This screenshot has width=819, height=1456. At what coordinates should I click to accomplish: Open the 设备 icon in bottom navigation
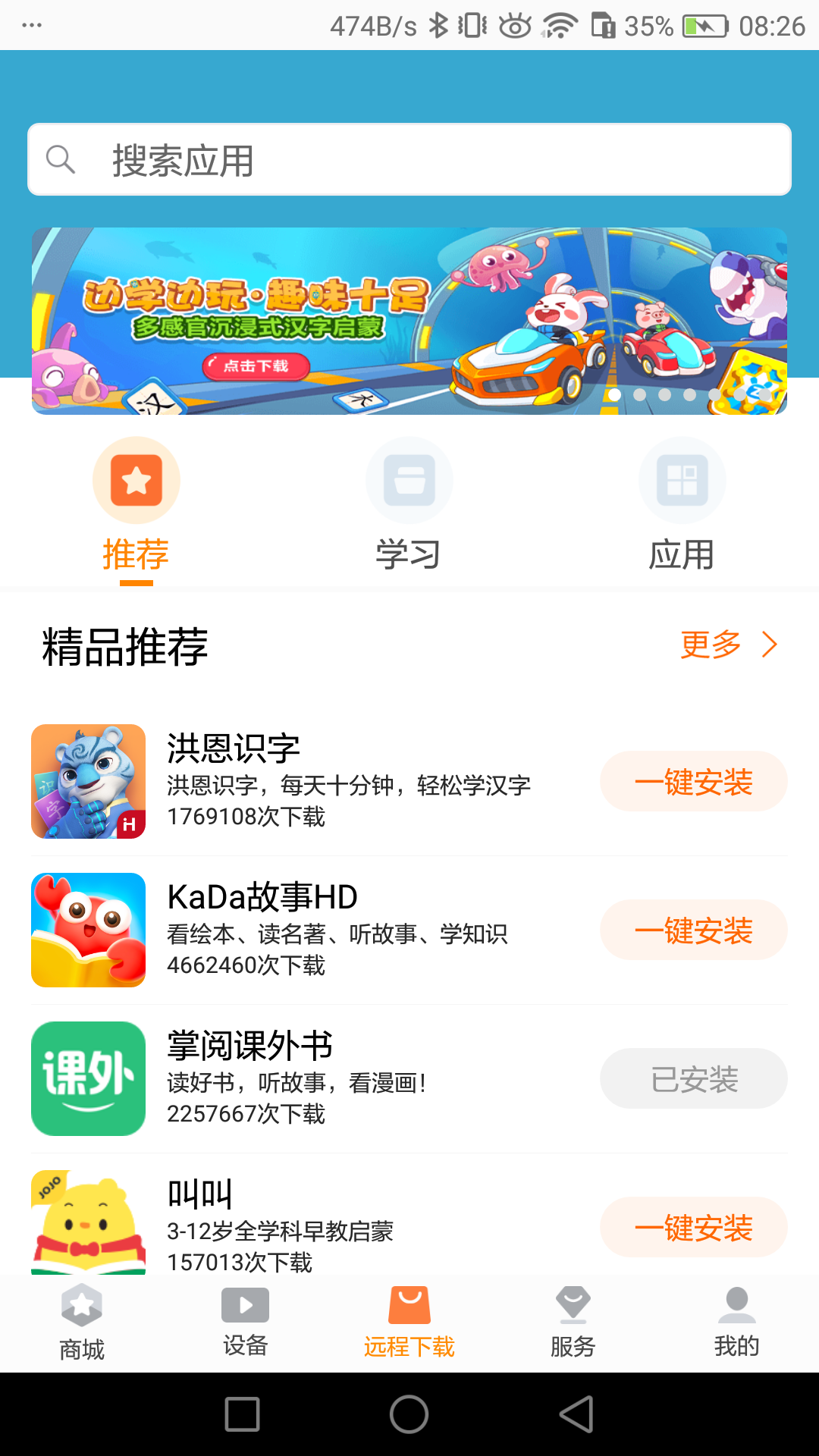(245, 1306)
